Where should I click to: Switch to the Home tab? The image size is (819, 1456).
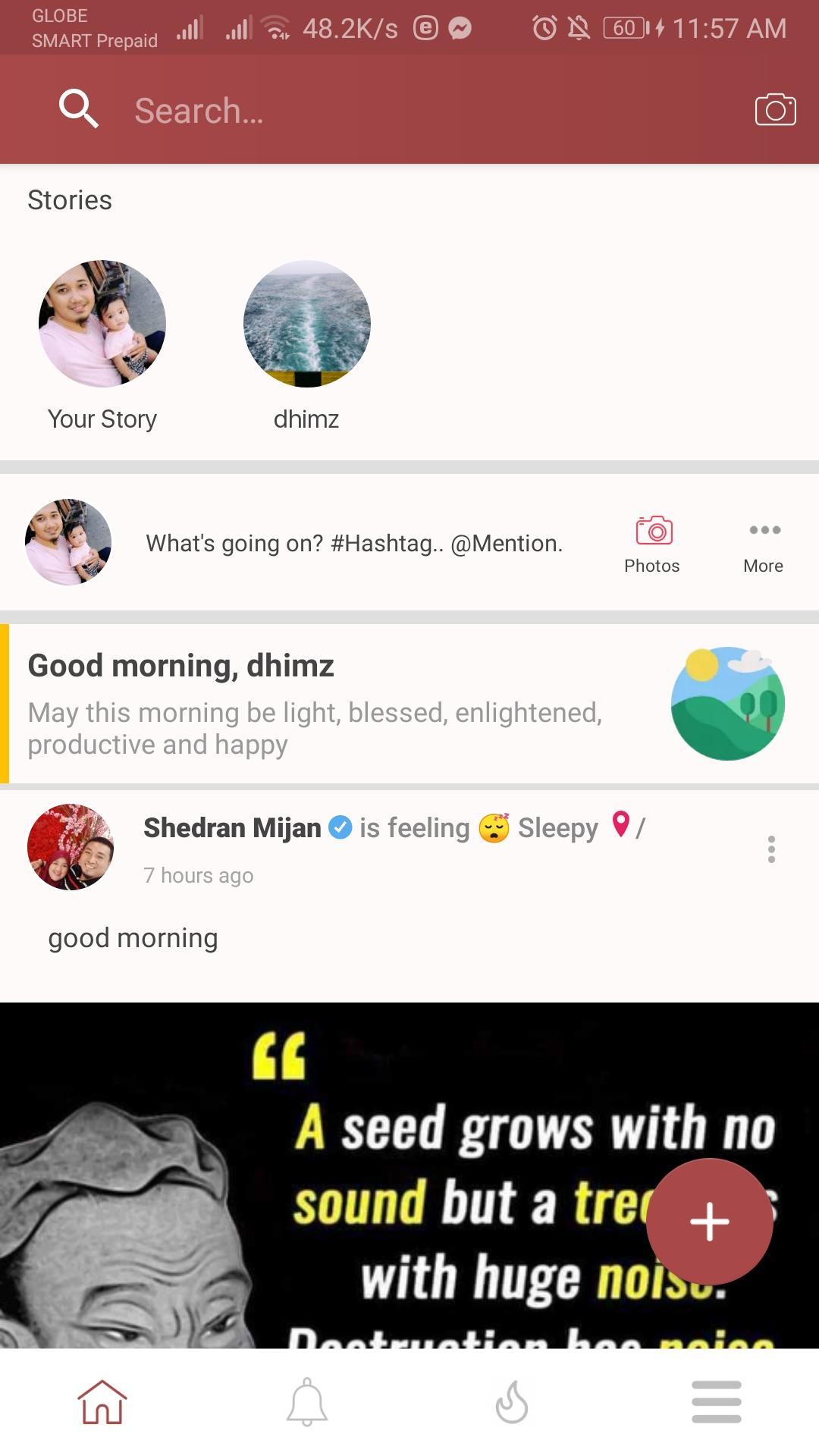pyautogui.click(x=102, y=1401)
